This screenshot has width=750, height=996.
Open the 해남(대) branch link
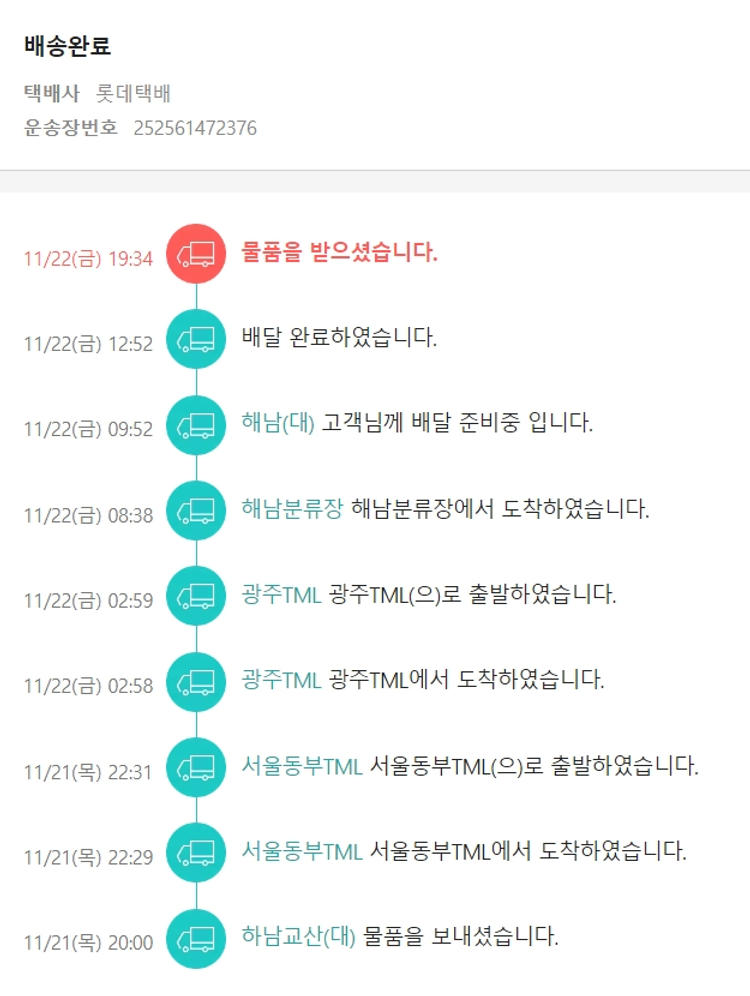tap(278, 423)
